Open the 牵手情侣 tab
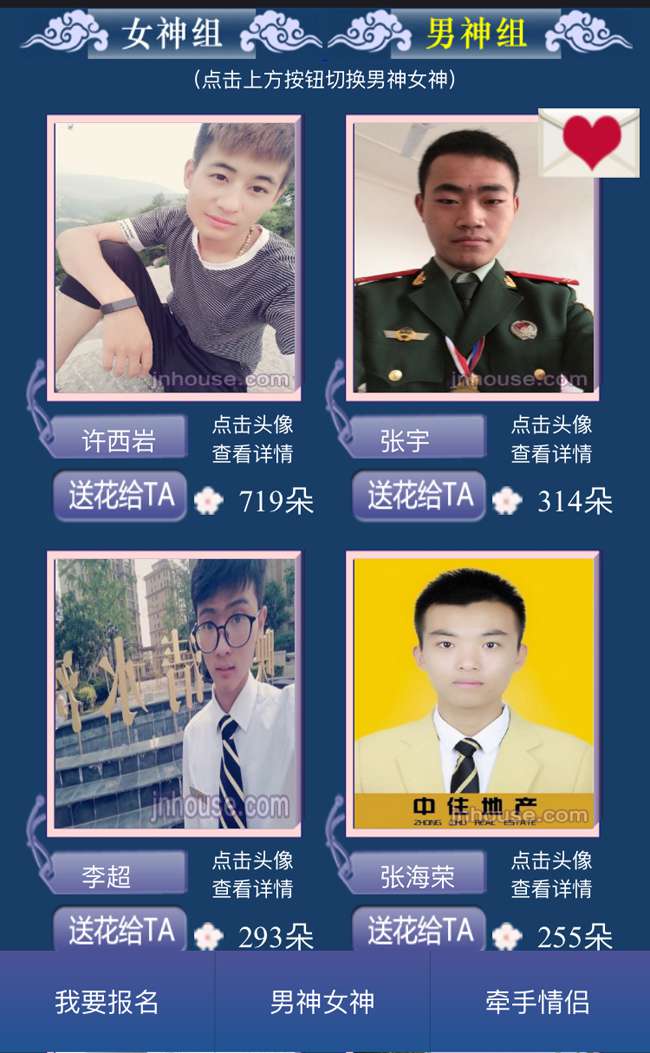Screen dimensions: 650x1053 (x=538, y=1001)
